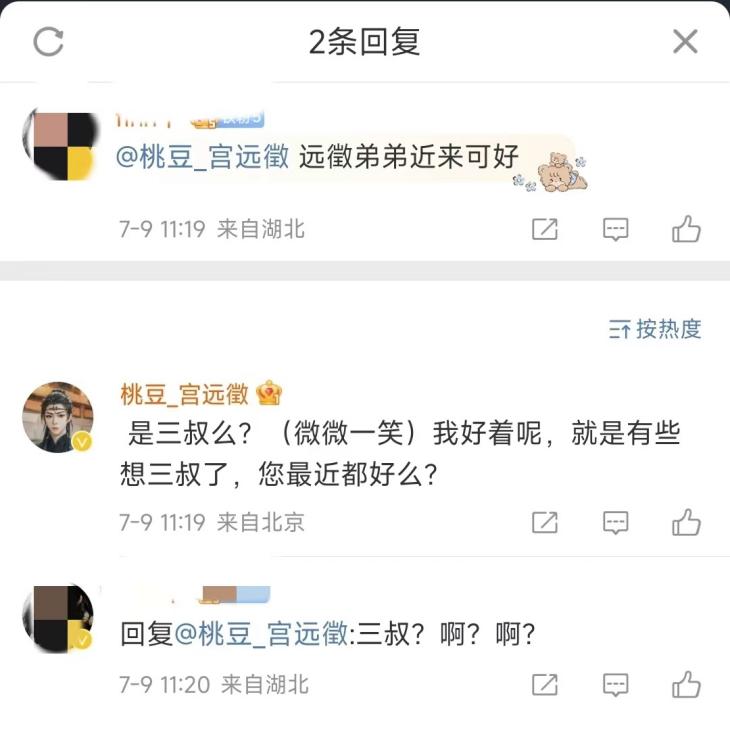Forward the reply starting 是三叔么
This screenshot has height=755, width=730.
[544, 522]
